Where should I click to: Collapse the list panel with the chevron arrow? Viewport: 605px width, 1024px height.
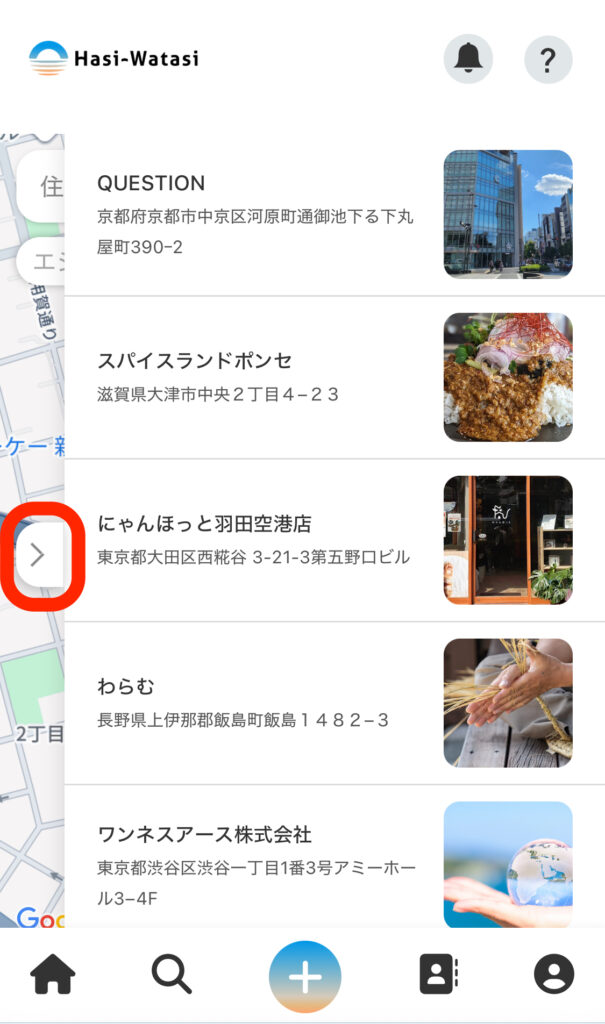(x=38, y=554)
